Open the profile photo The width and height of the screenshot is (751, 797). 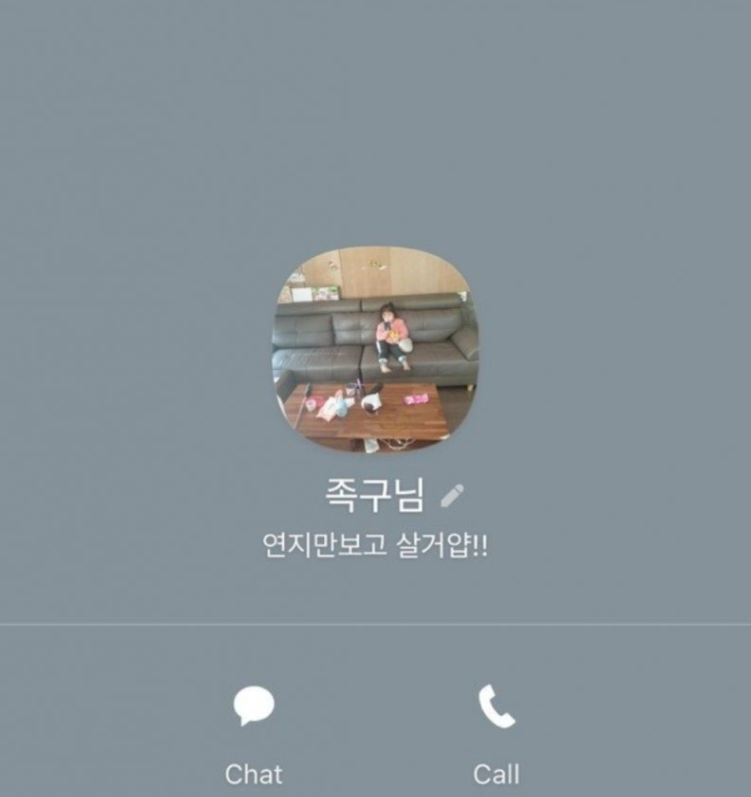pos(375,348)
